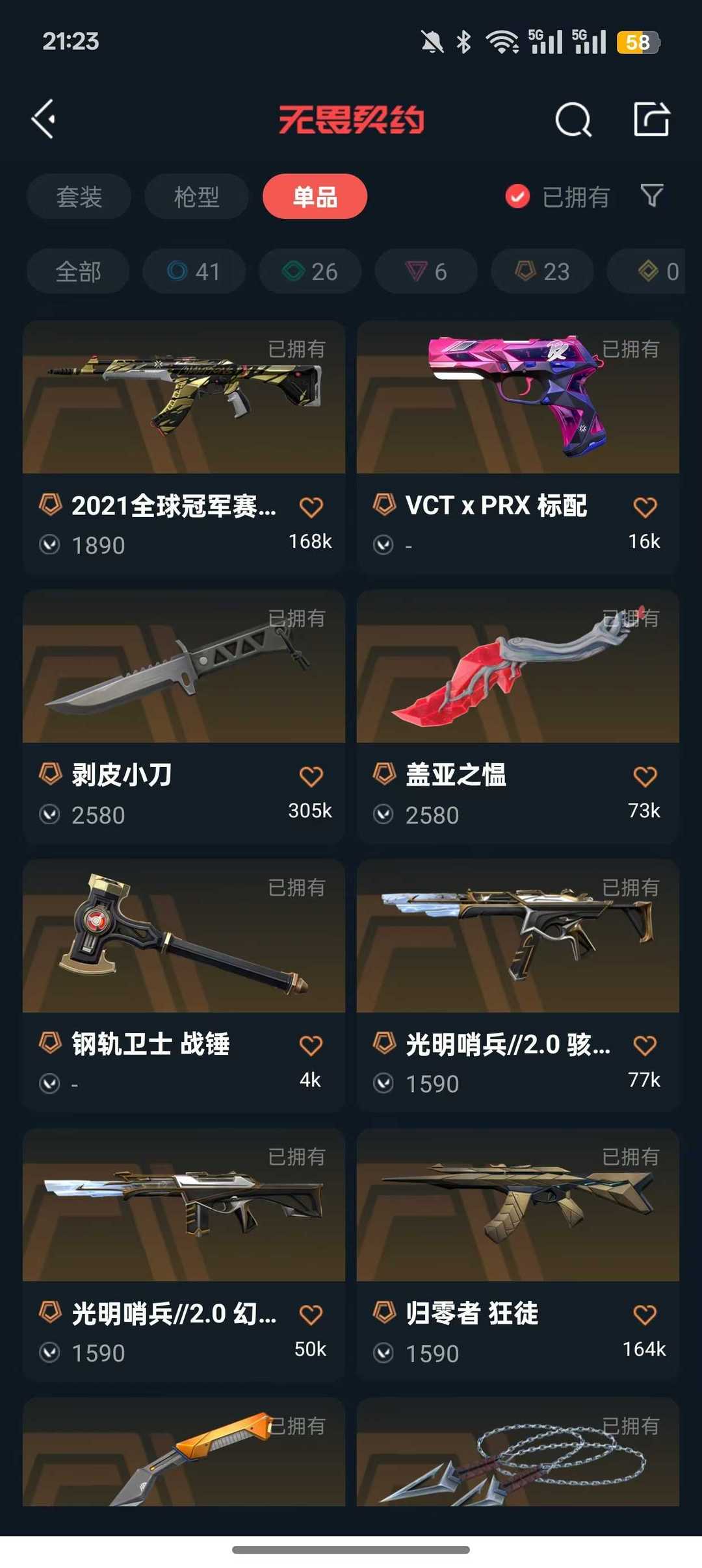Viewport: 702px width, 1568px height.
Task: Tap the currency icon under 2021全球冠军赛 skin
Action: click(50, 546)
